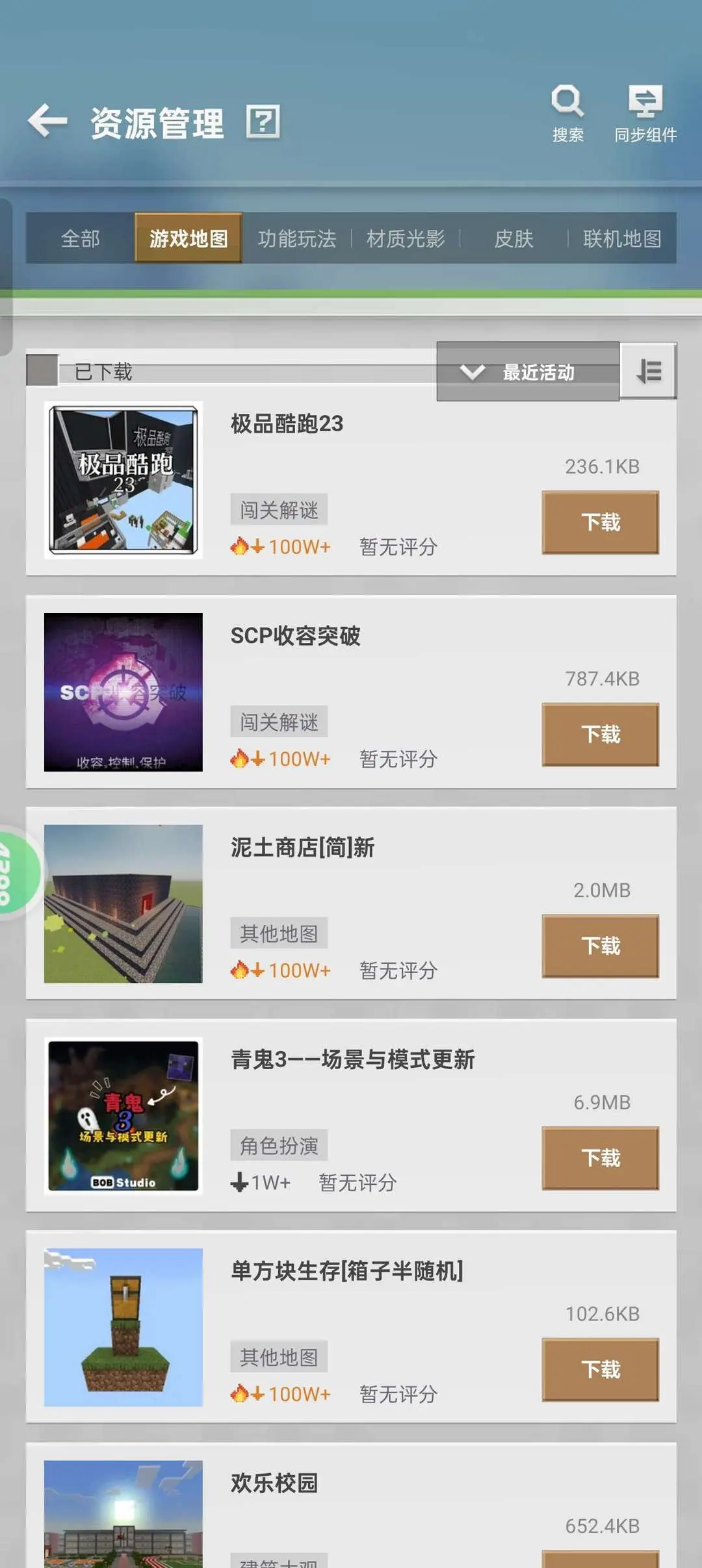Switch to the 皮肤 tab
702x1568 pixels.
(513, 238)
